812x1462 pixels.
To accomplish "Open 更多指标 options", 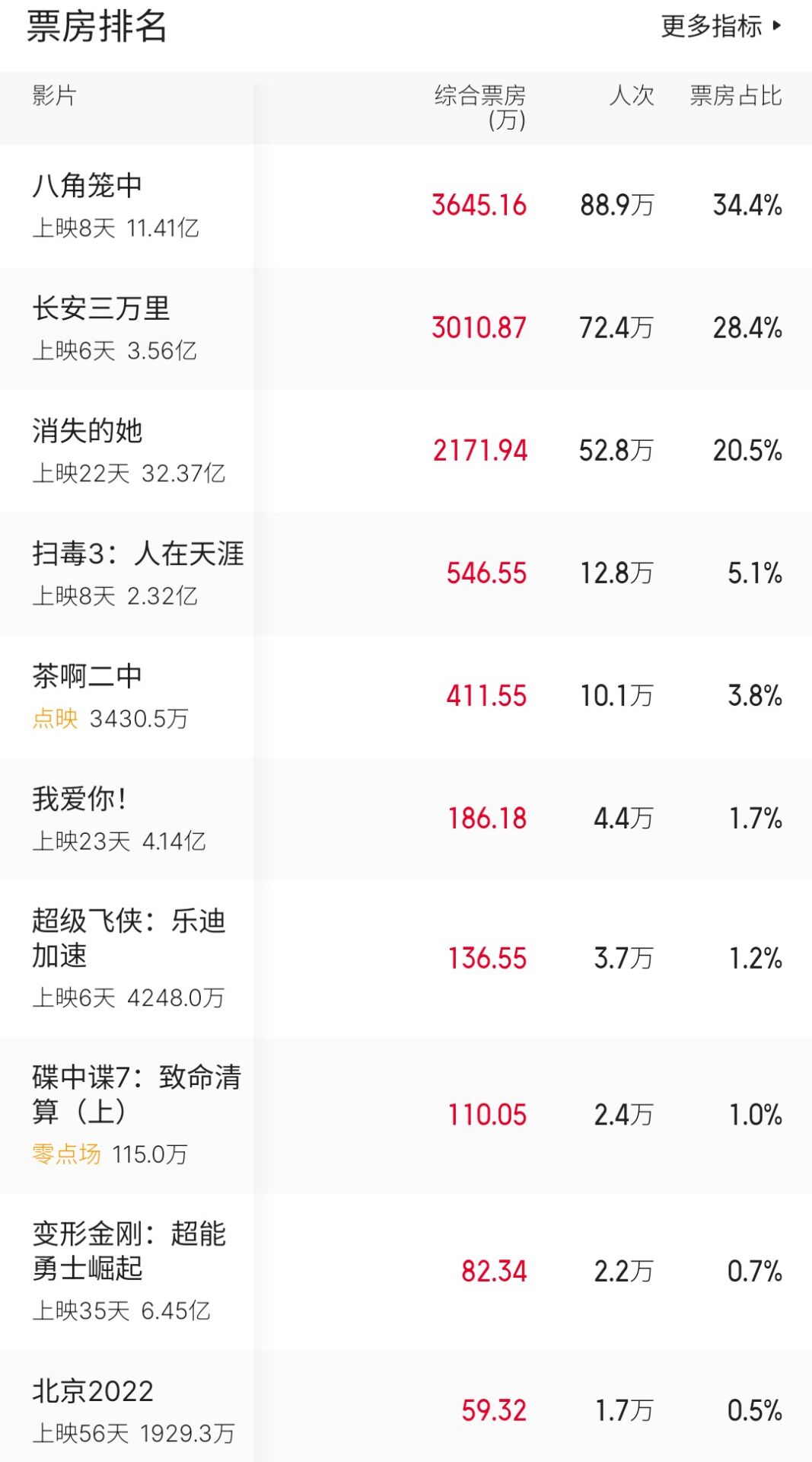I will tap(720, 27).
